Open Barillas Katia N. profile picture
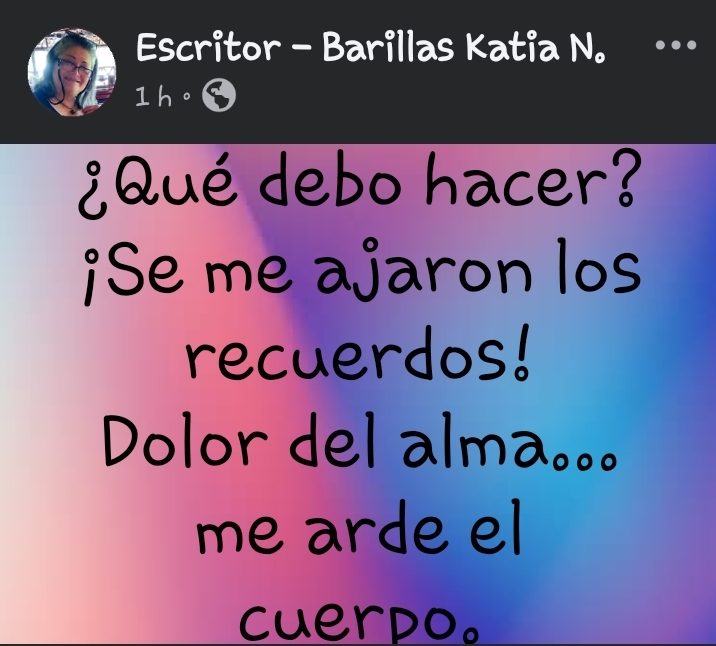This screenshot has width=716, height=646. (x=71, y=71)
